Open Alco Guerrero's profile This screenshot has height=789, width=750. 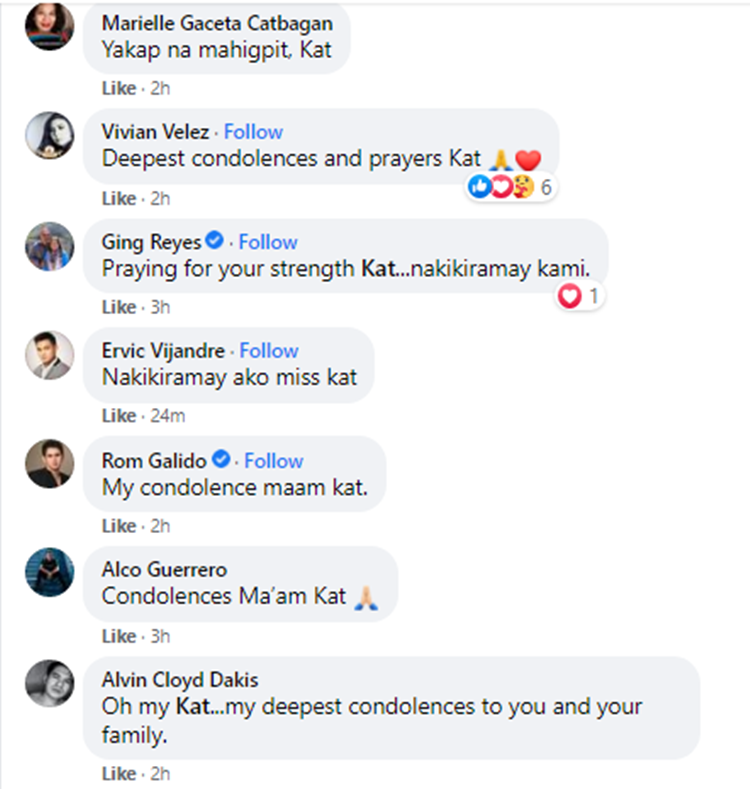[164, 570]
